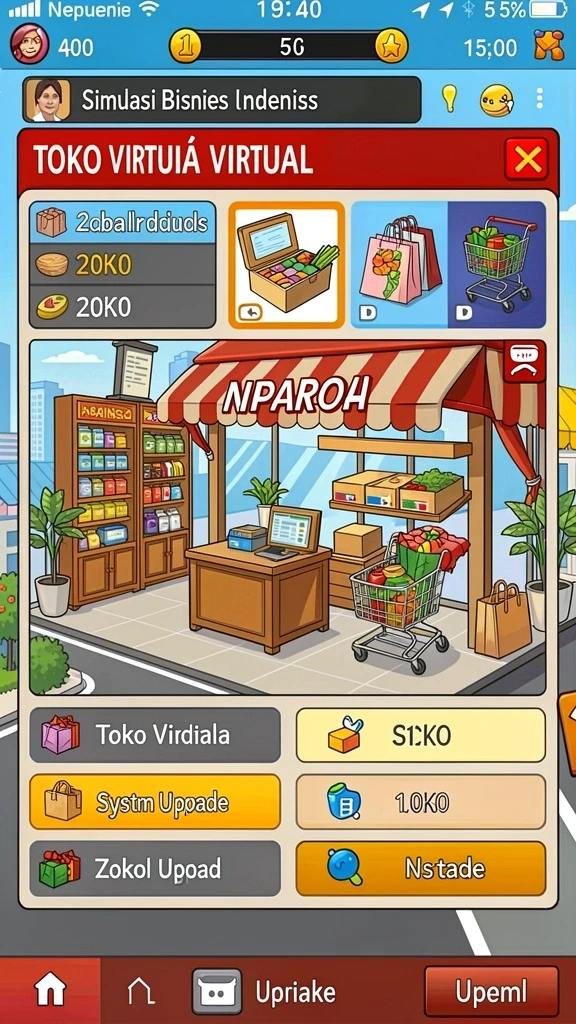This screenshot has height=1024, width=576.
Task: Switch to the filled home tab
Action: (x=50, y=991)
